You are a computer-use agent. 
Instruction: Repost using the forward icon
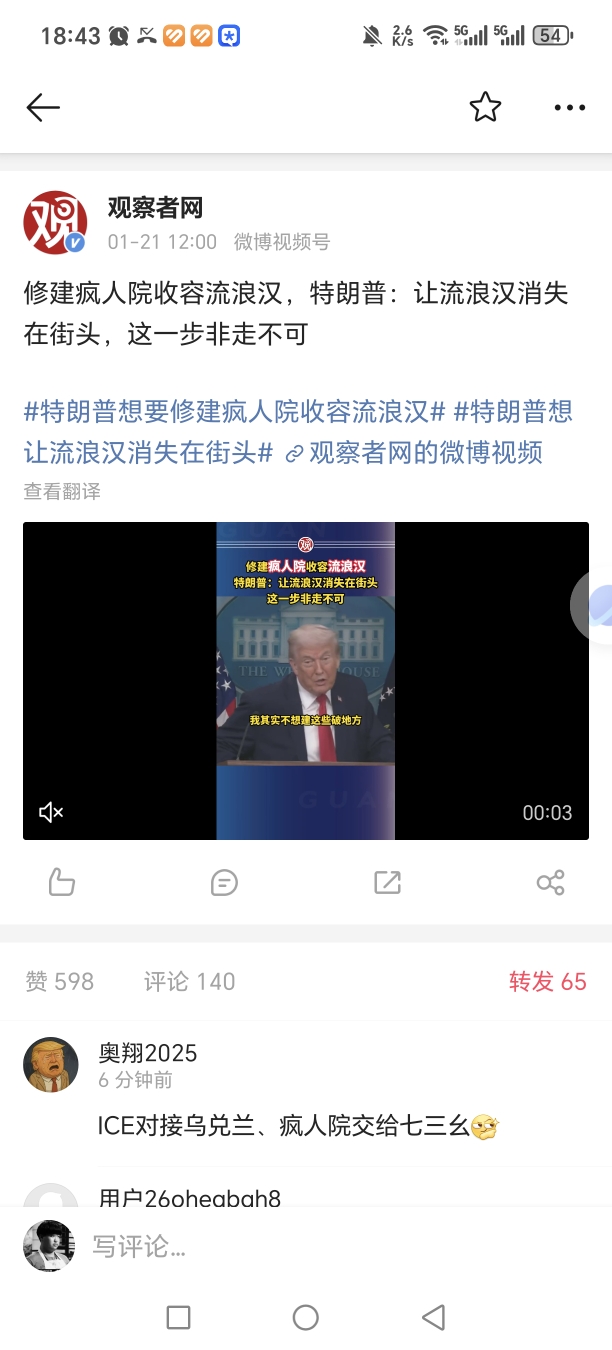click(387, 882)
